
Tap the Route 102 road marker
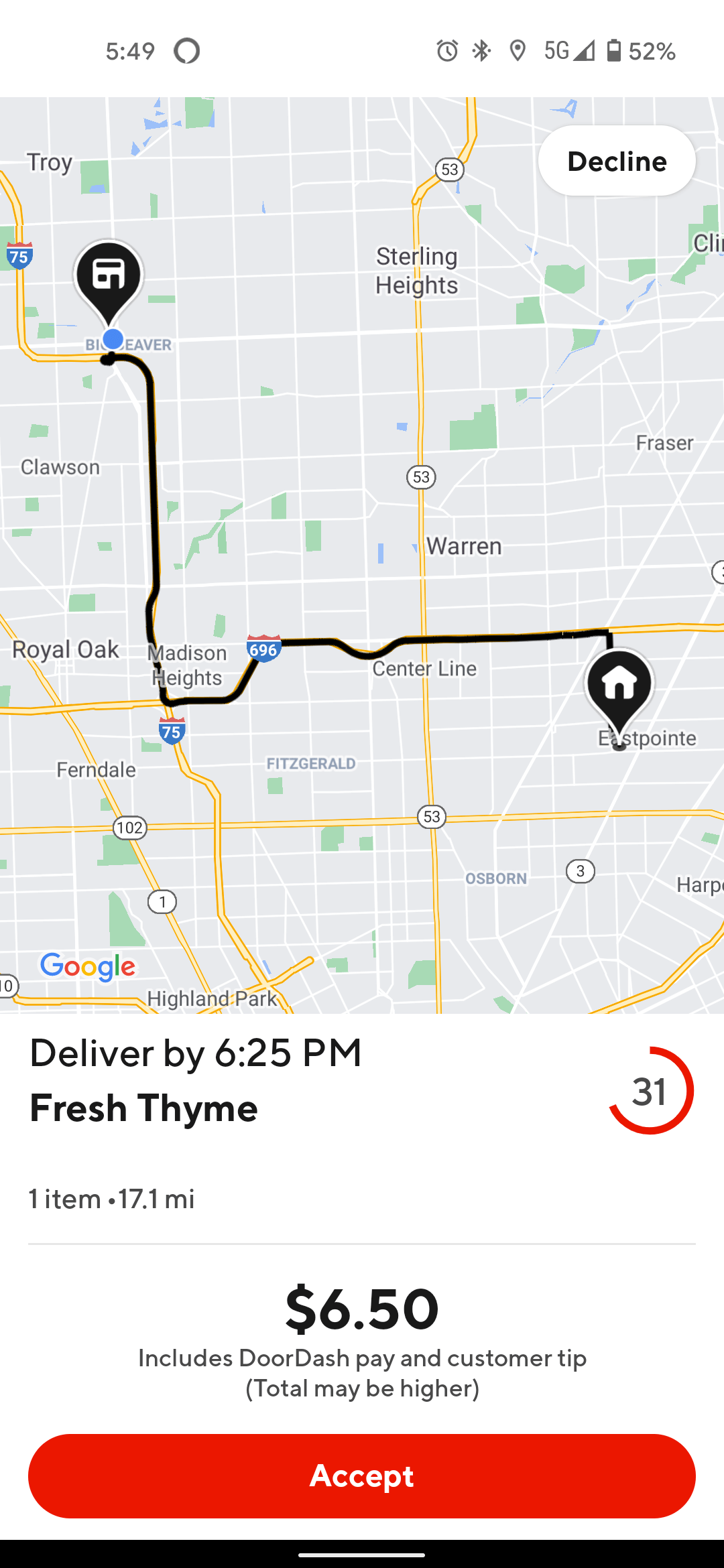pos(129,827)
